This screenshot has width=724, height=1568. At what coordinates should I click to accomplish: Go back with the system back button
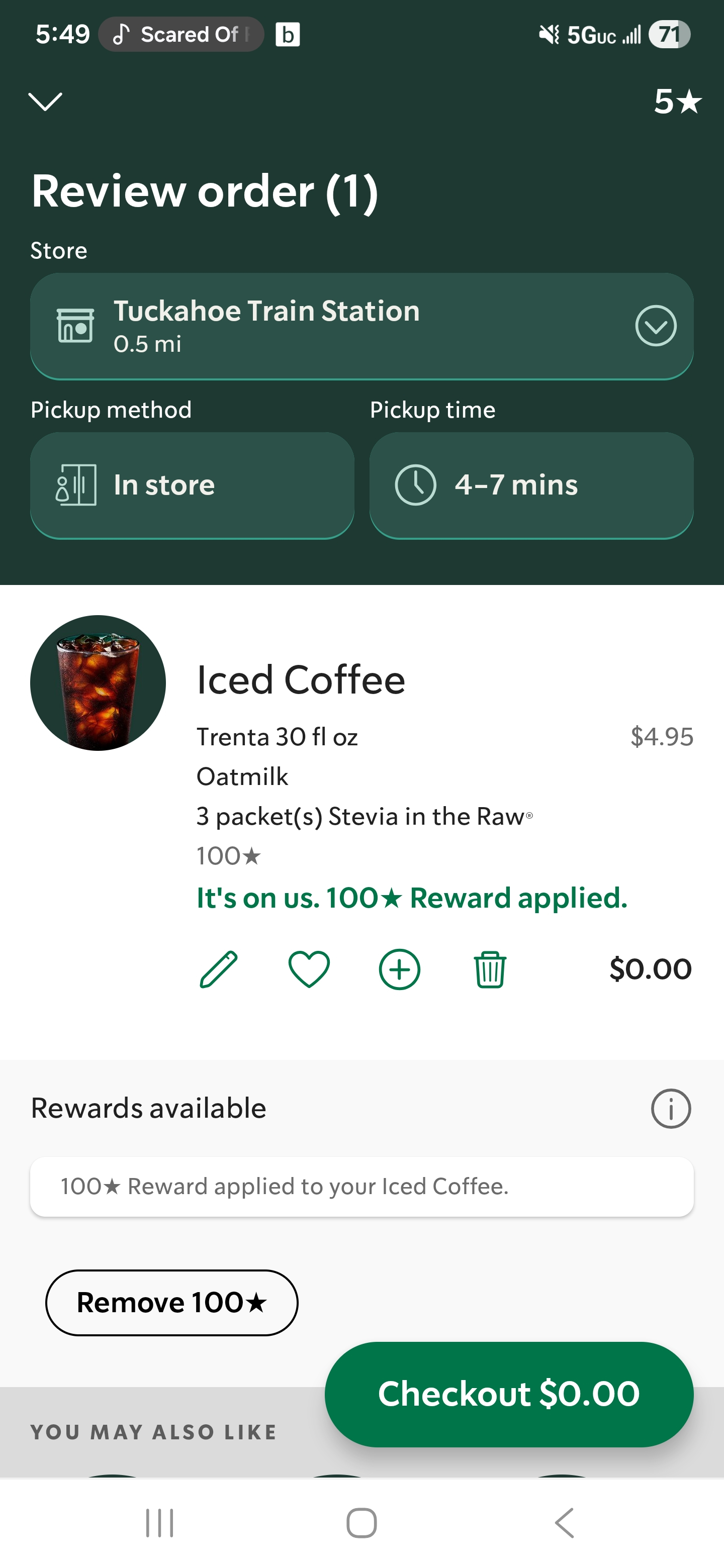(x=565, y=1523)
